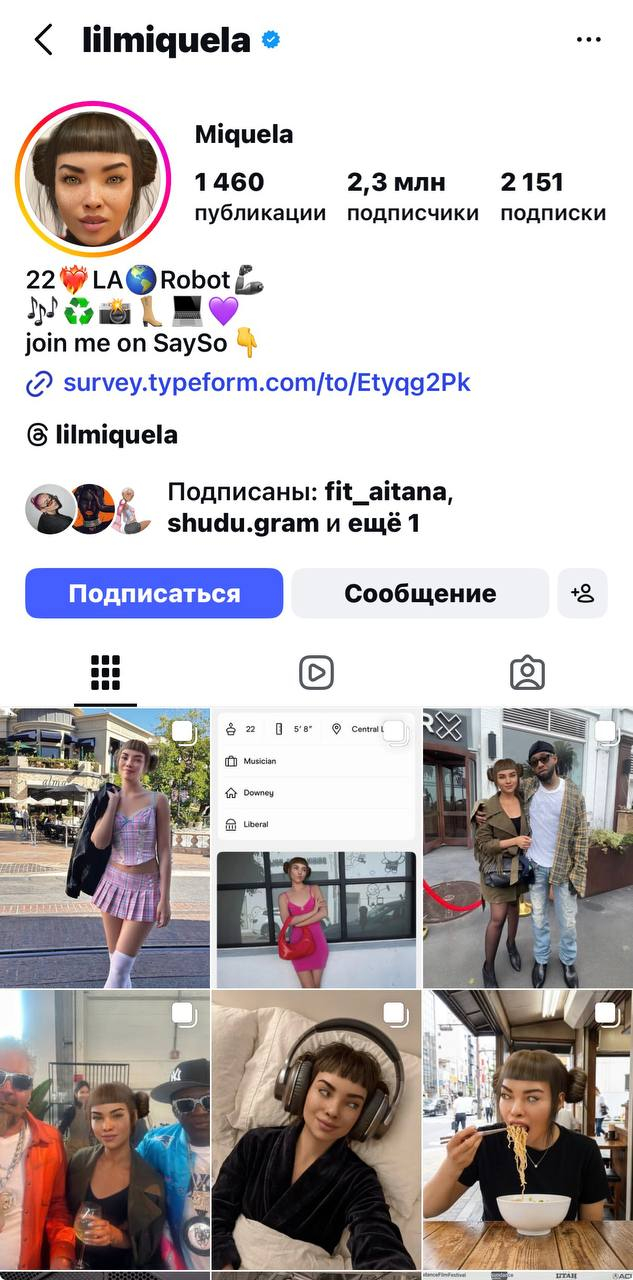Open the survey.typeform.com link

(x=266, y=383)
